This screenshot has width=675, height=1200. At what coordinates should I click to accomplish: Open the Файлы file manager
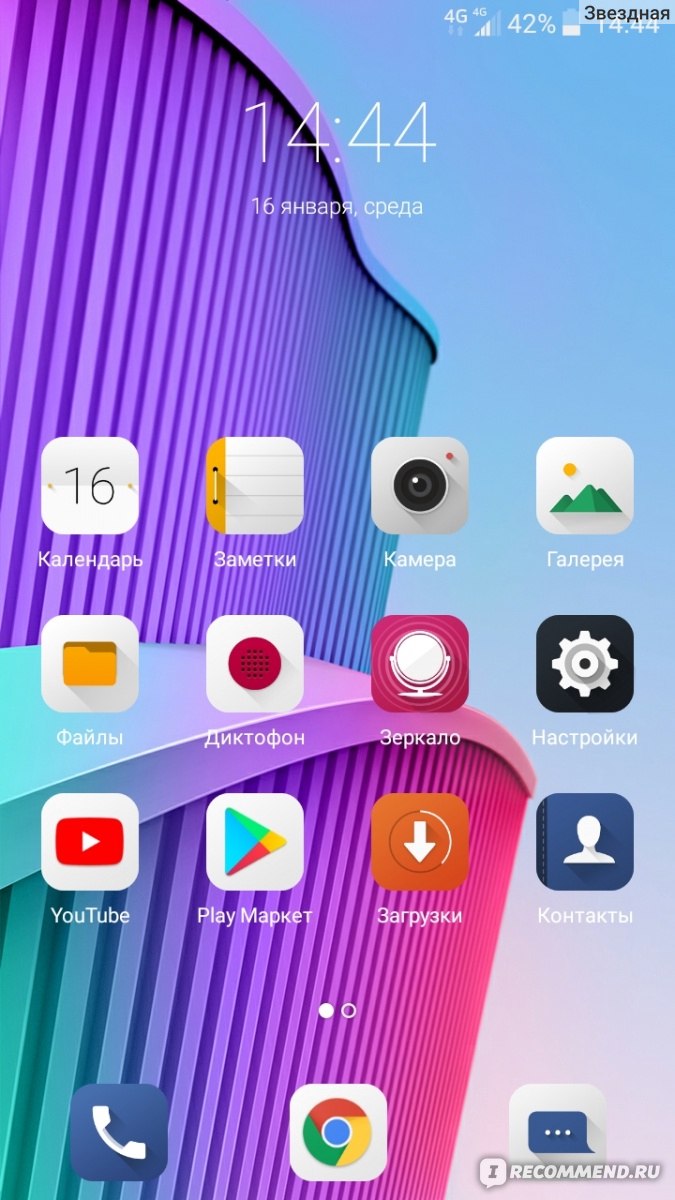pyautogui.click(x=90, y=664)
